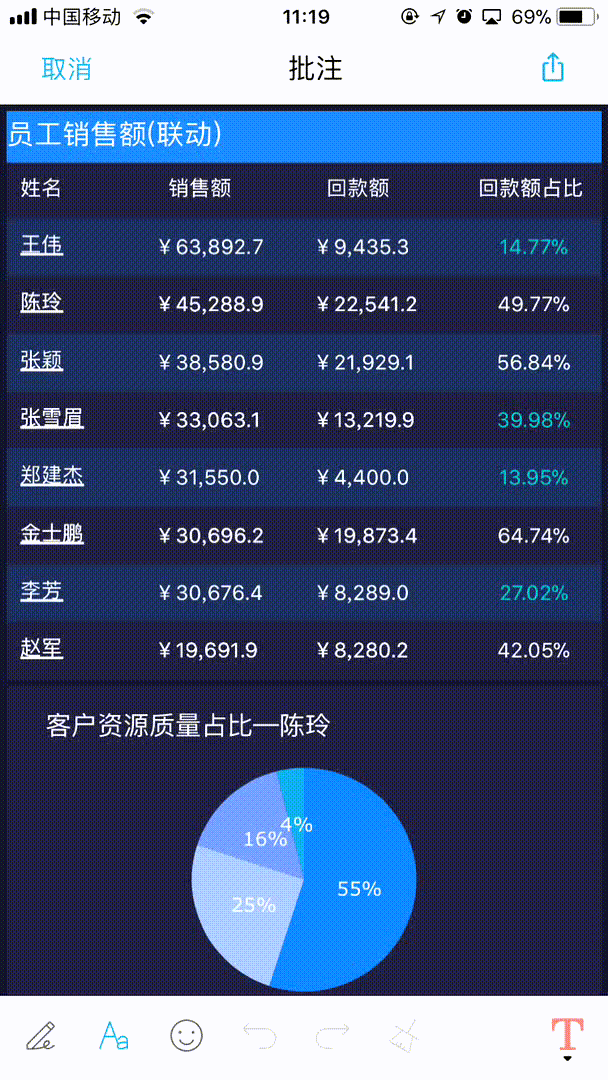Open employee link 金士鹏
Viewport: 608px width, 1080px height.
tap(52, 535)
